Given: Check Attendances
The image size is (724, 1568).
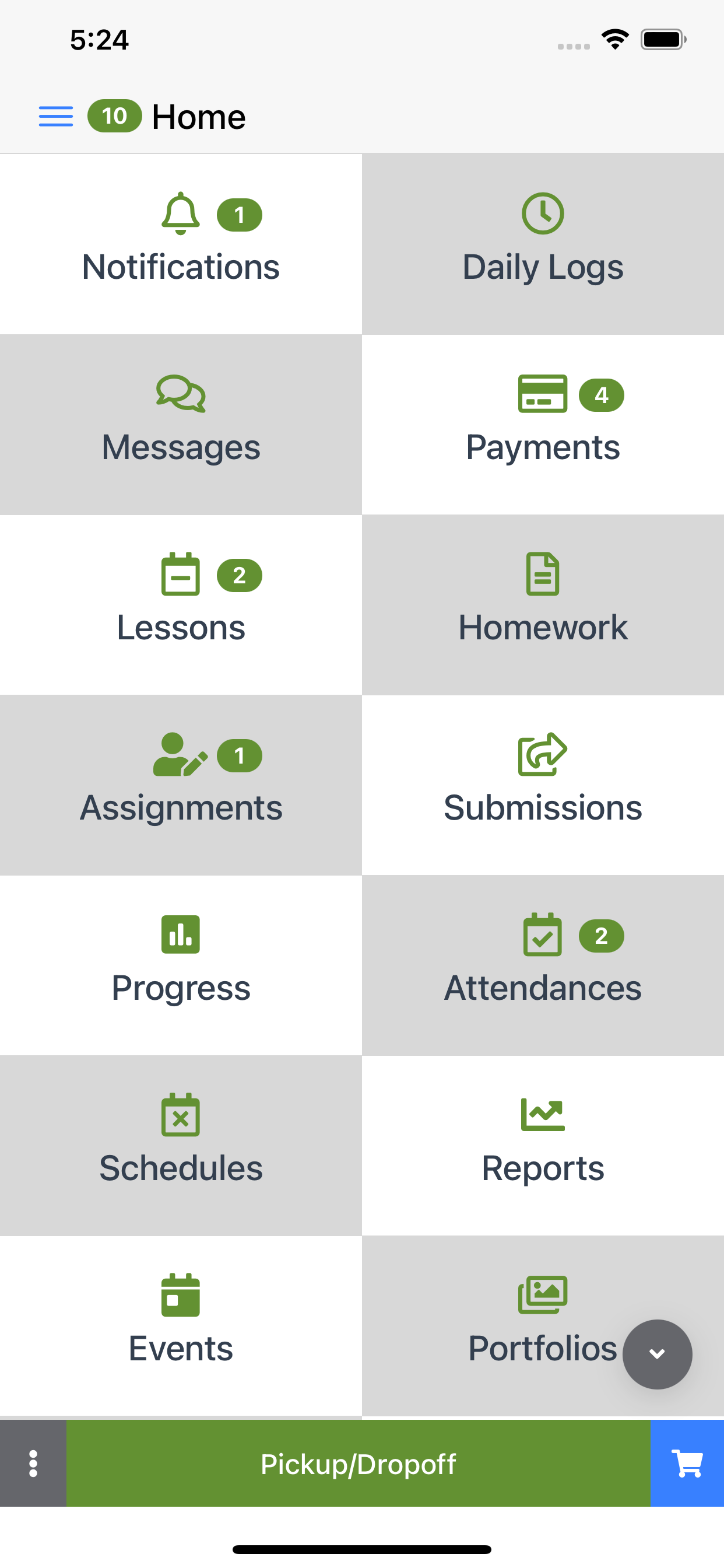Looking at the screenshot, I should (x=543, y=965).
